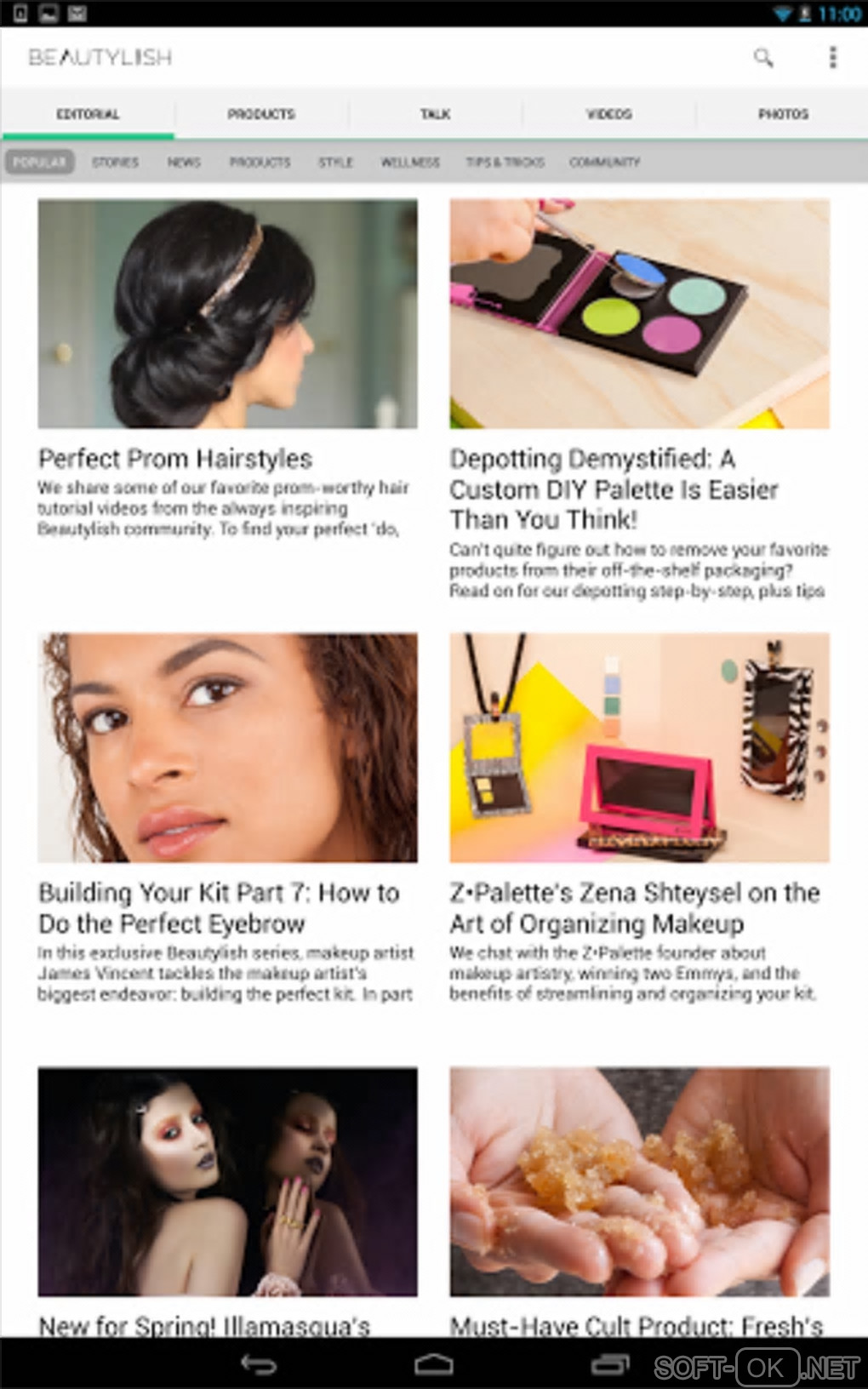Select the Wellness filter
The width and height of the screenshot is (868, 1389).
point(410,162)
